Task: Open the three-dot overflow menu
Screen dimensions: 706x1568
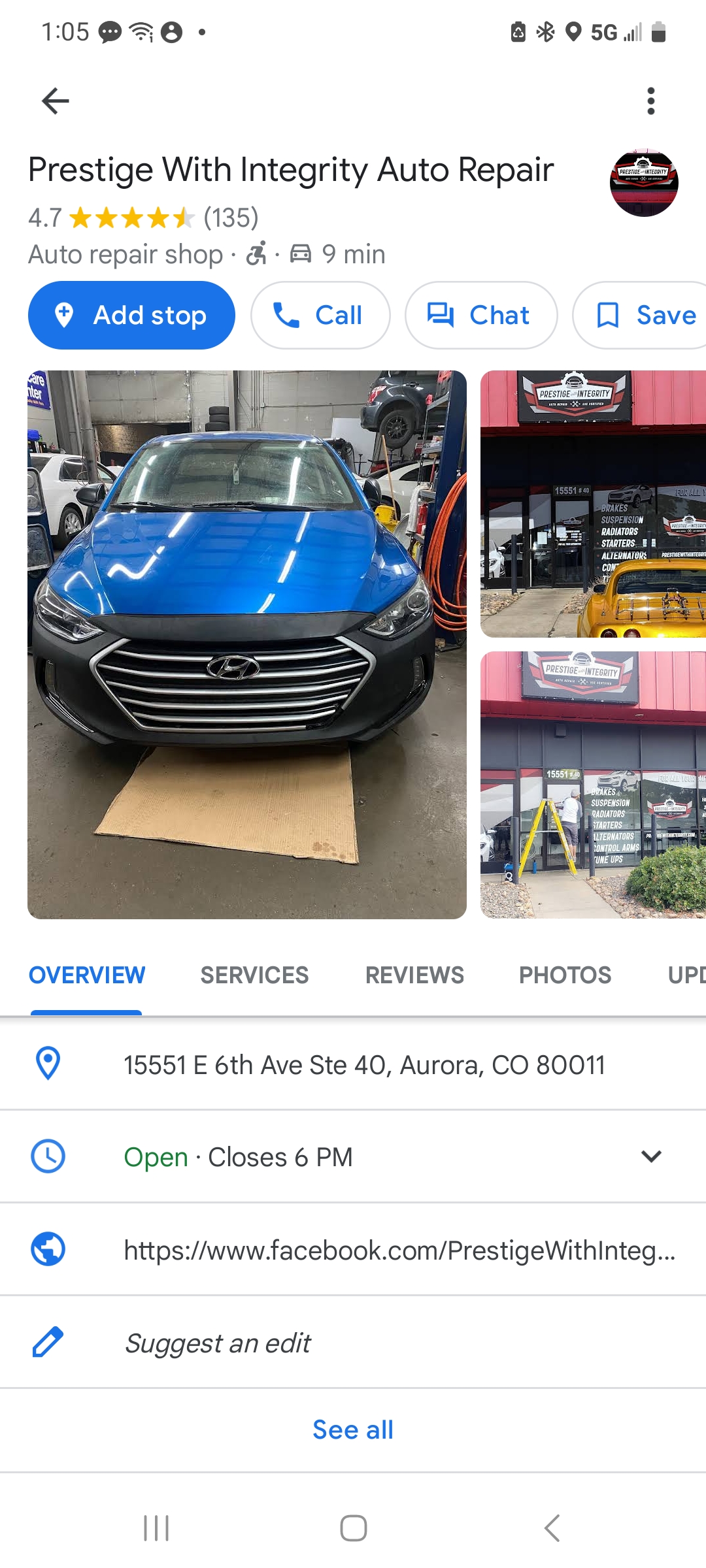Action: tap(650, 101)
